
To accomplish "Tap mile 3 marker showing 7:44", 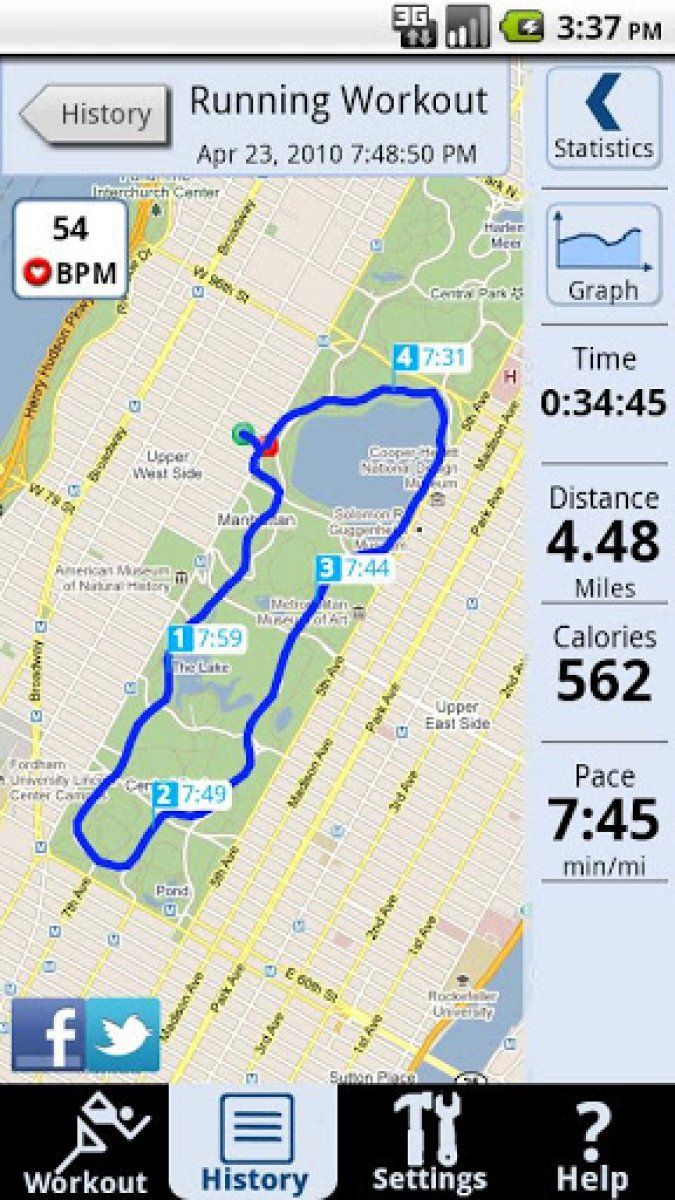I will tap(353, 569).
